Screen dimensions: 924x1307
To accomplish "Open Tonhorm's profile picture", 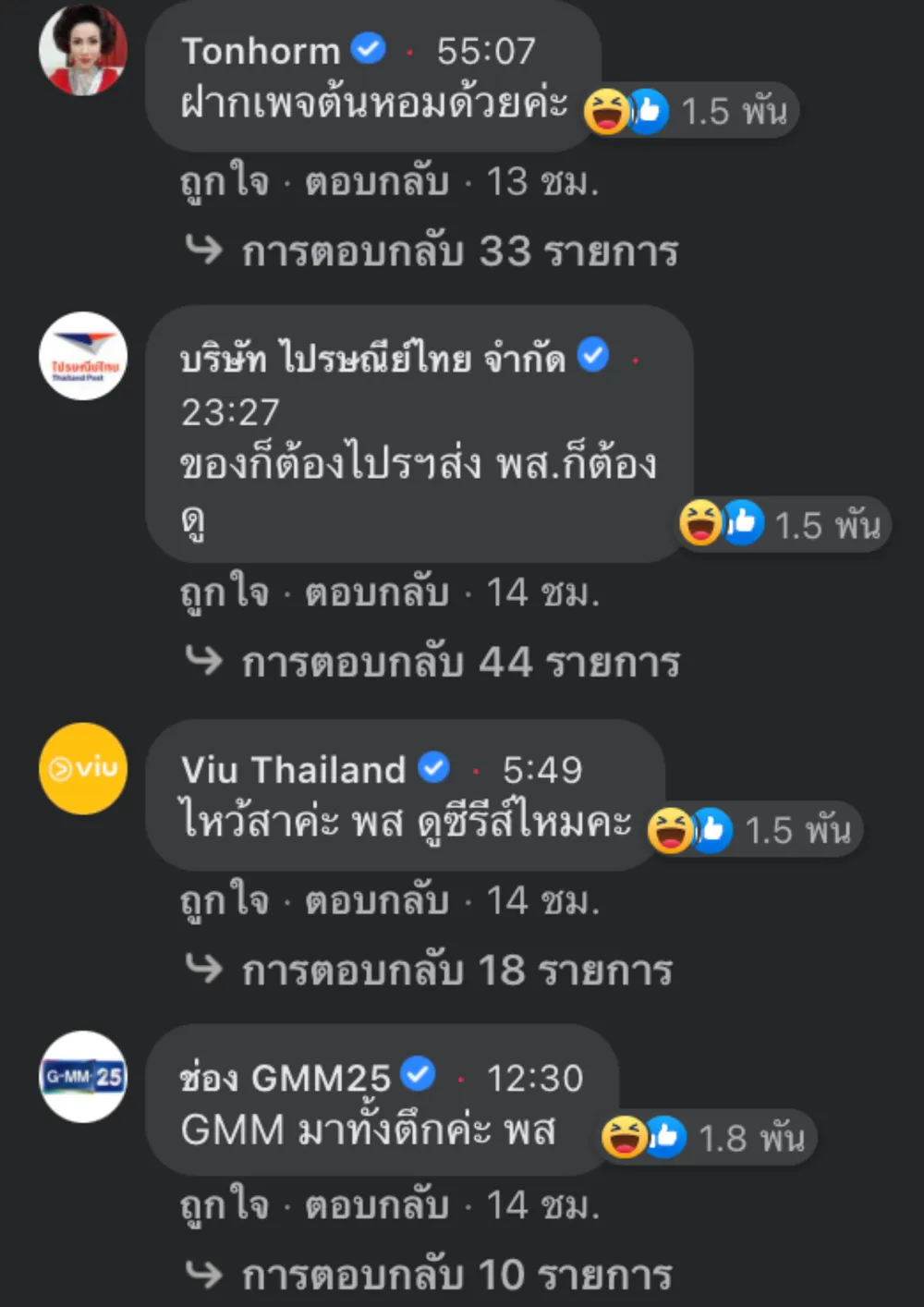I will 83,50.
